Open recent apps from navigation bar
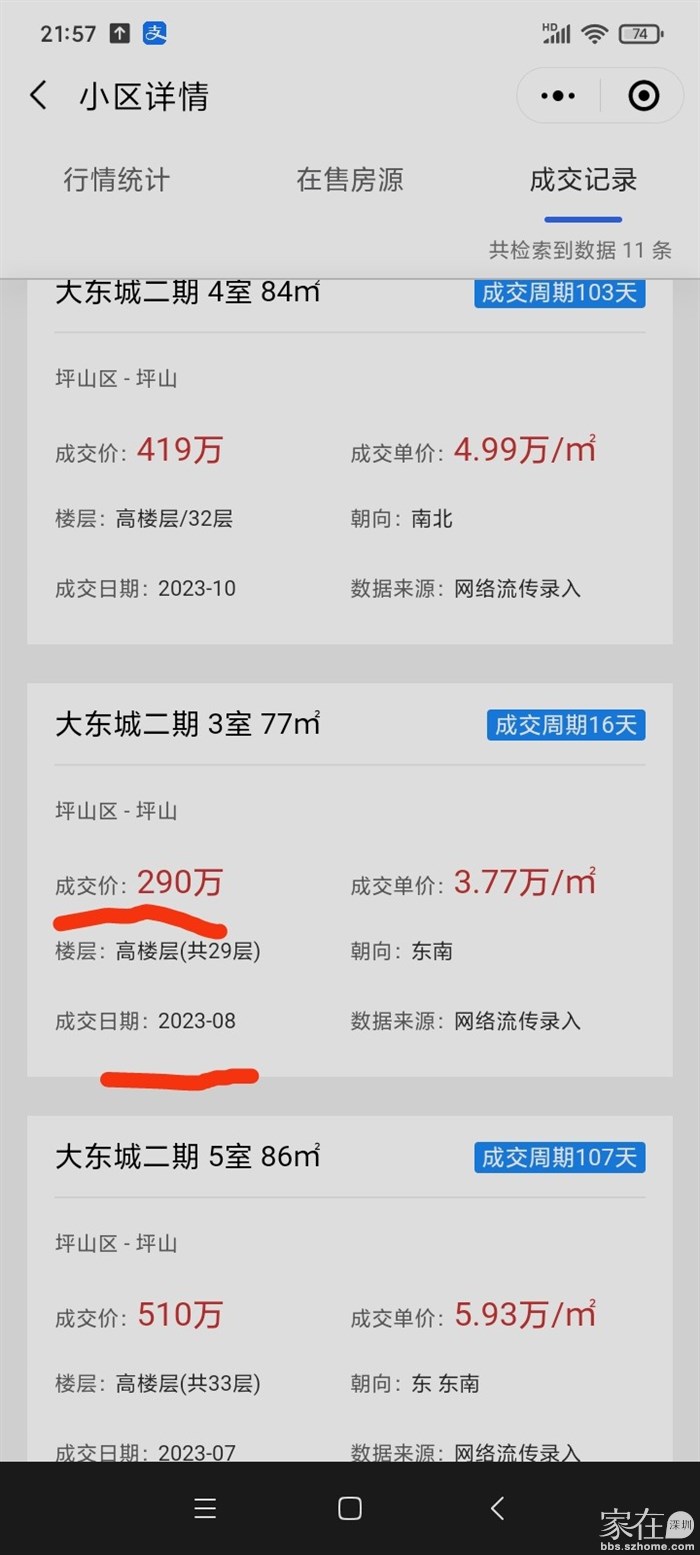The image size is (700, 1555). coord(205,1508)
